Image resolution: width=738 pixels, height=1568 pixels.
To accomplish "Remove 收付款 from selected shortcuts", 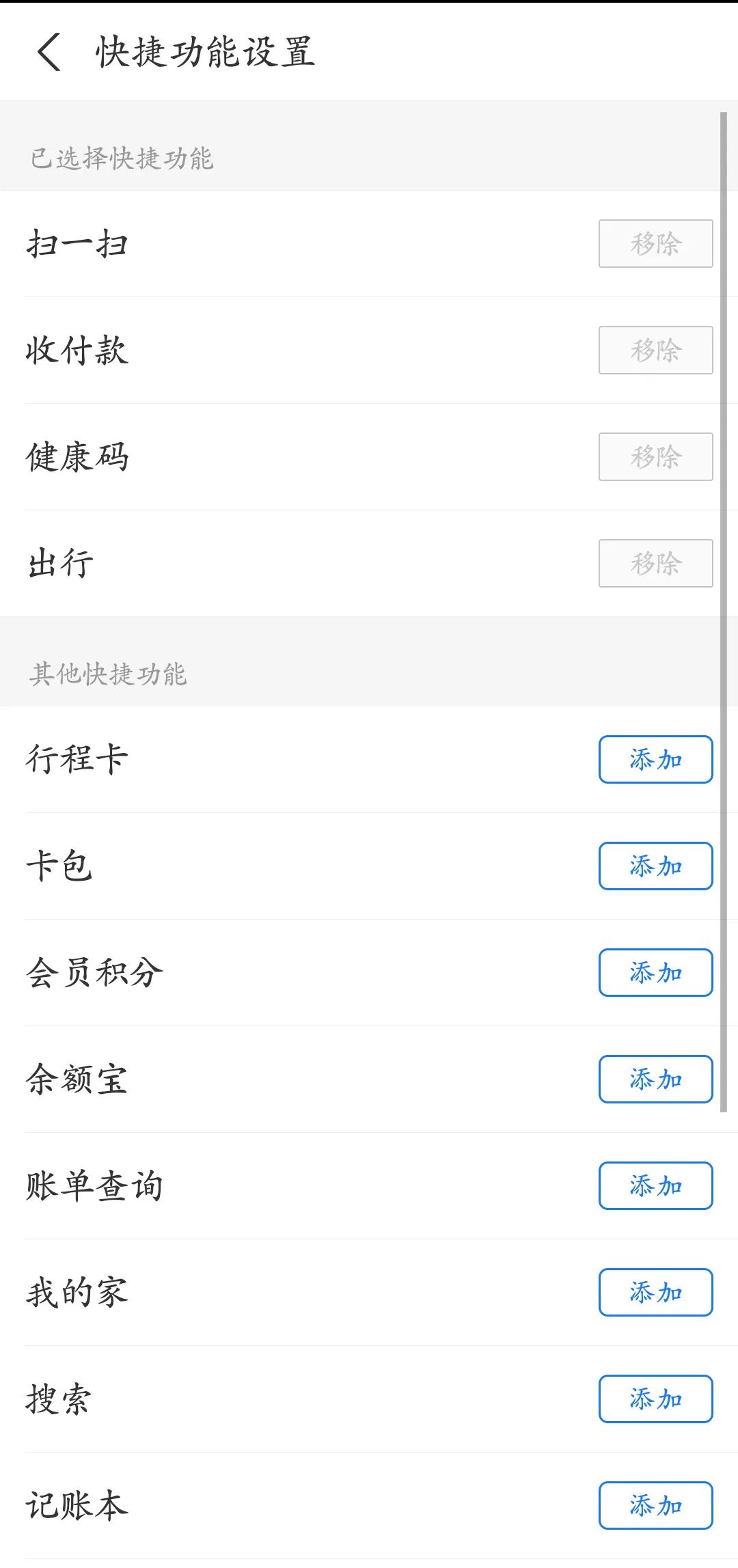I will (655, 350).
